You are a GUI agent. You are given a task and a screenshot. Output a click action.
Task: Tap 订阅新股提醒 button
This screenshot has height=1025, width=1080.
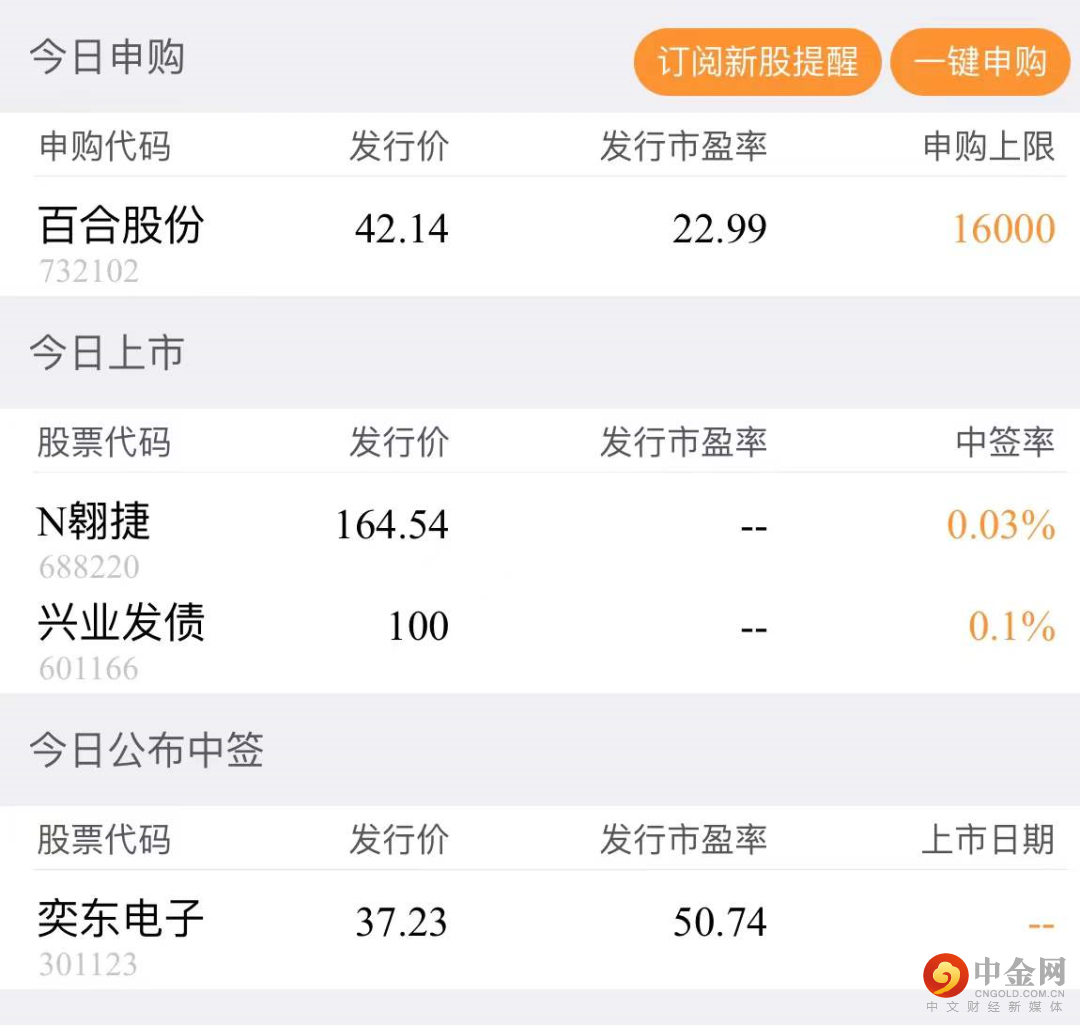pos(757,62)
